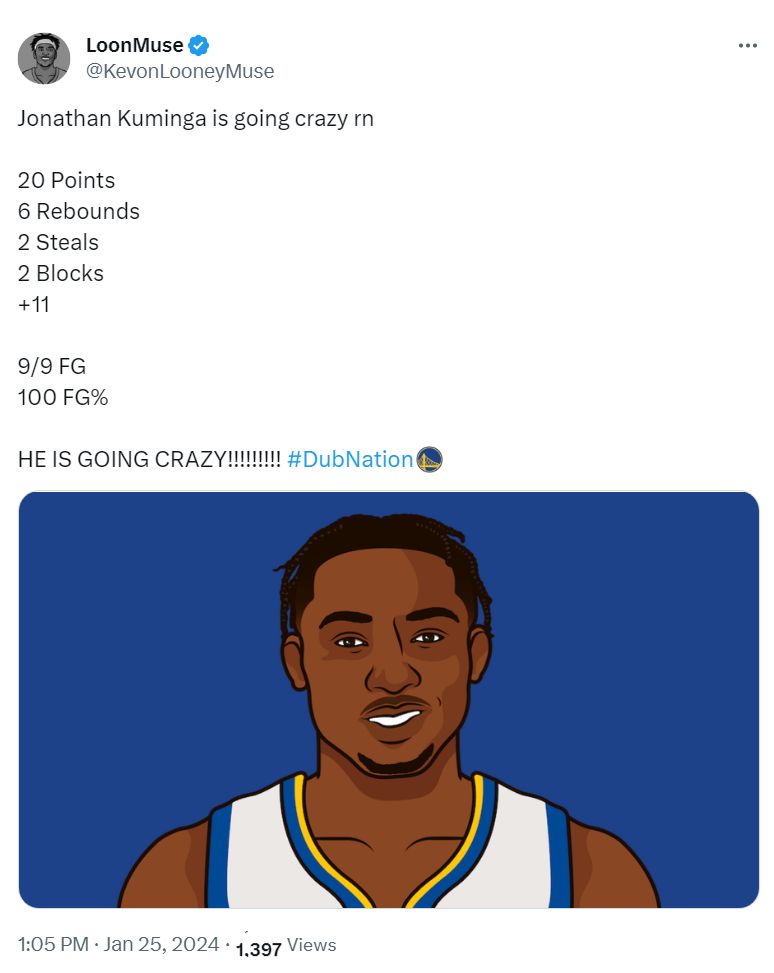The height and width of the screenshot is (973, 774).
Task: Open LoonMuse's profile picture
Action: tap(44, 58)
